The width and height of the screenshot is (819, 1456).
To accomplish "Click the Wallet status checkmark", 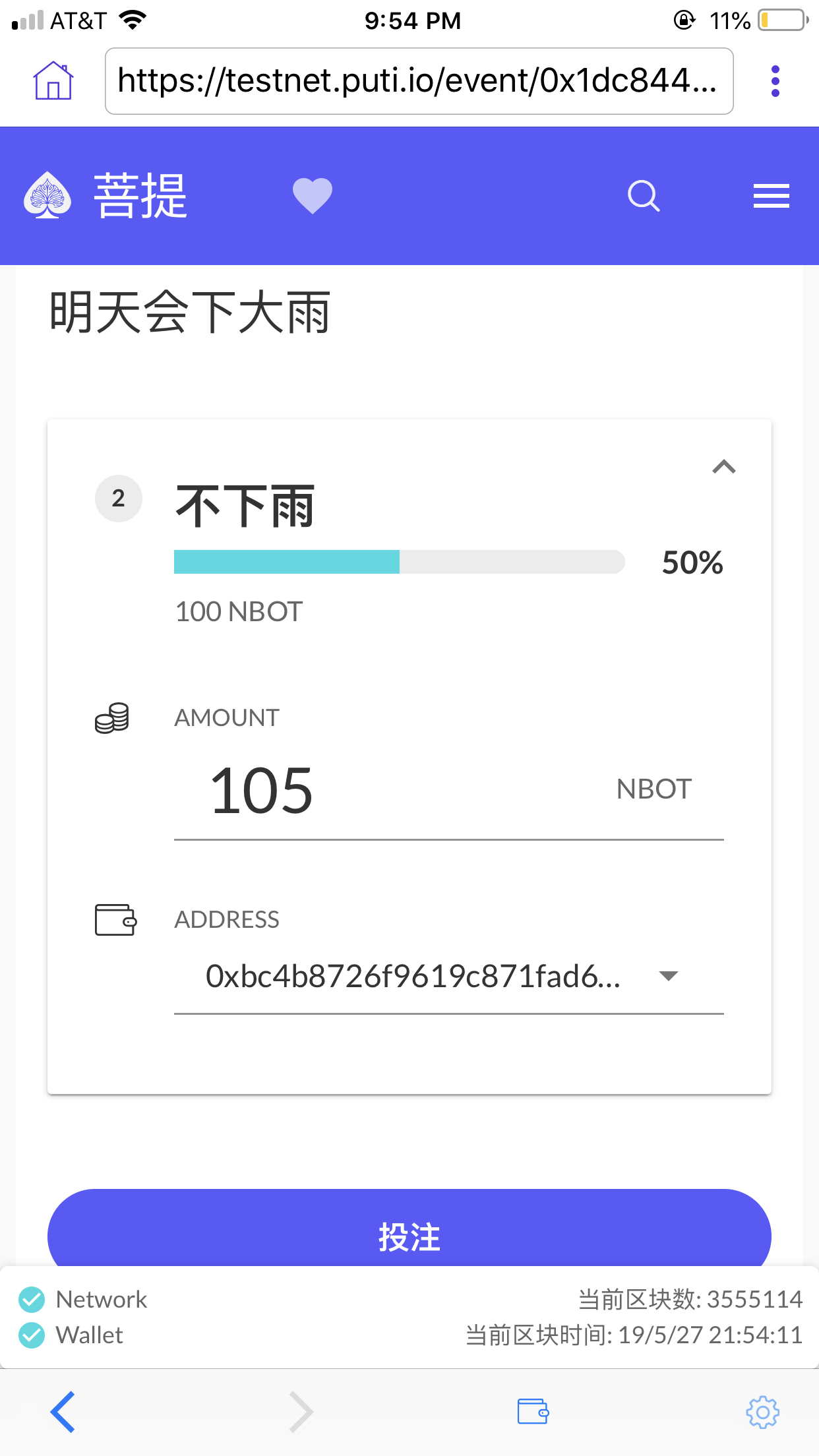I will 30,1335.
